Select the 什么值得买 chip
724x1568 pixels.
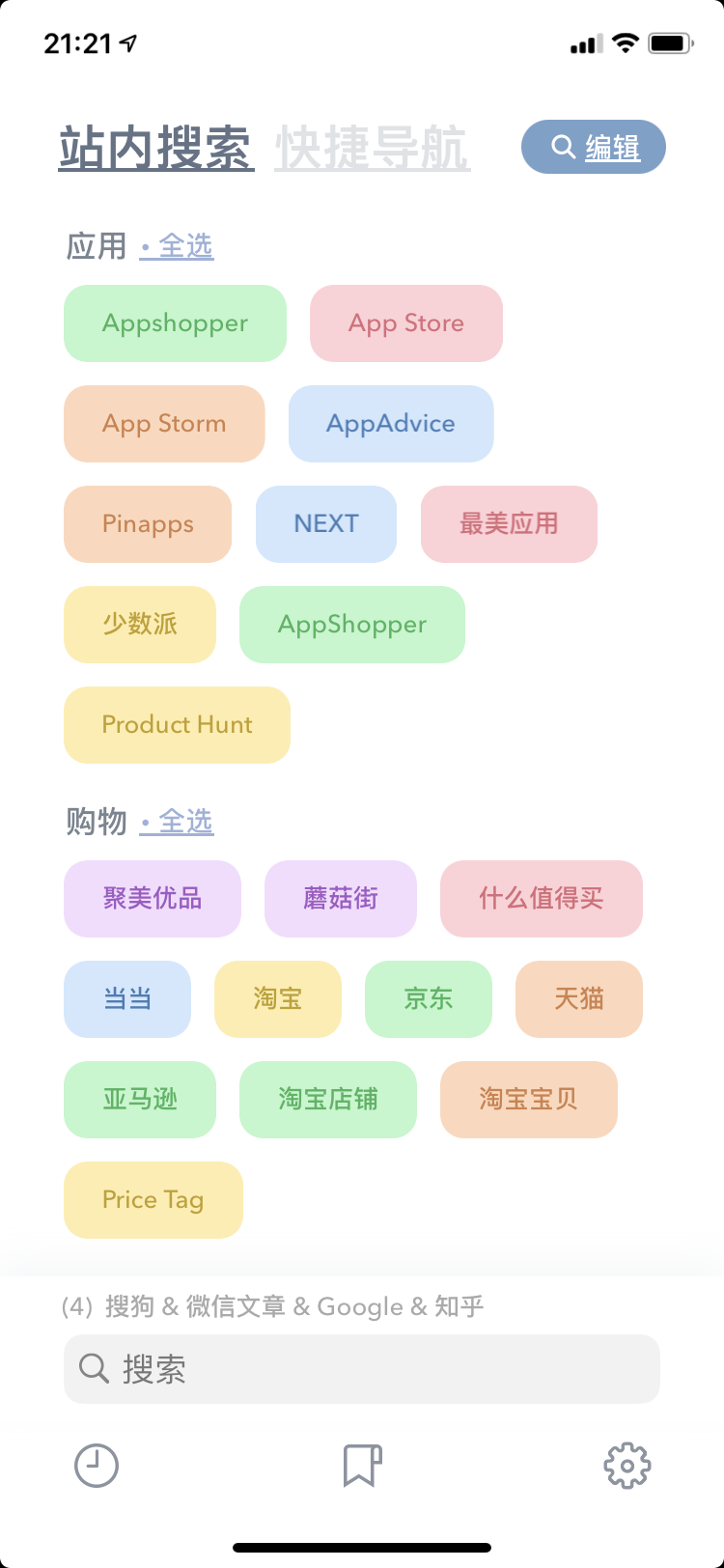pyautogui.click(x=541, y=899)
